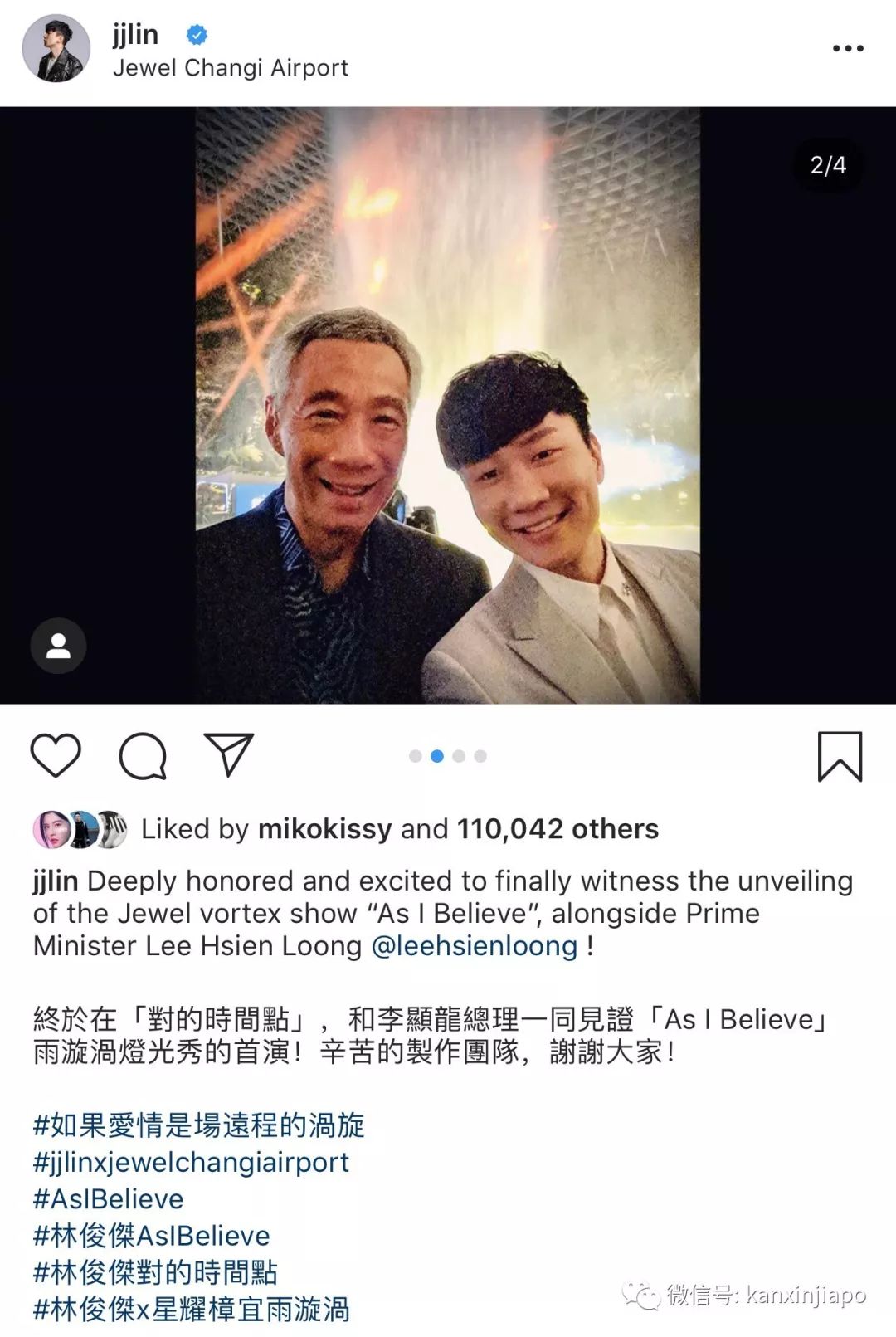Open the jjlin username link in header
Viewport: 896px width, 1337px height.
point(135,34)
